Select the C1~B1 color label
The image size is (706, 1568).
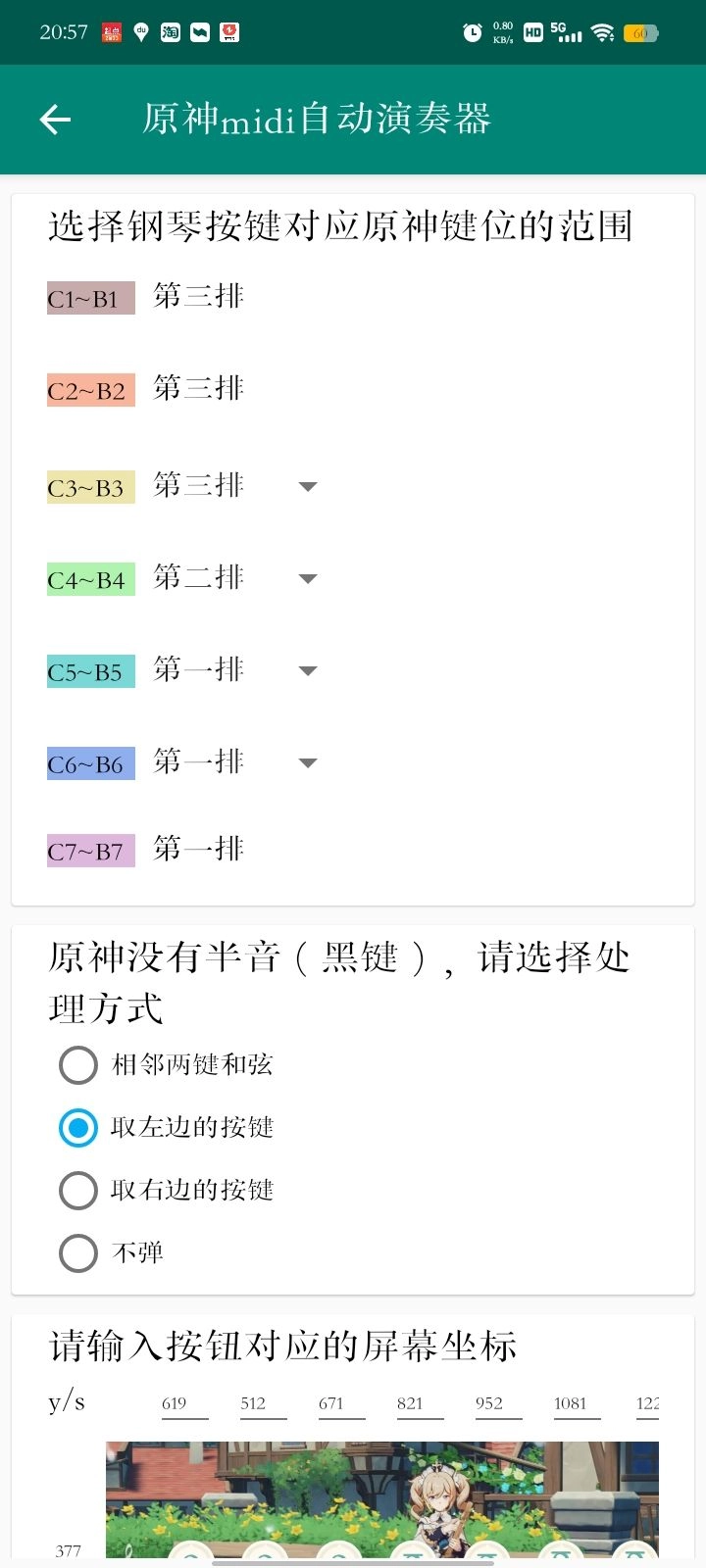point(89,297)
